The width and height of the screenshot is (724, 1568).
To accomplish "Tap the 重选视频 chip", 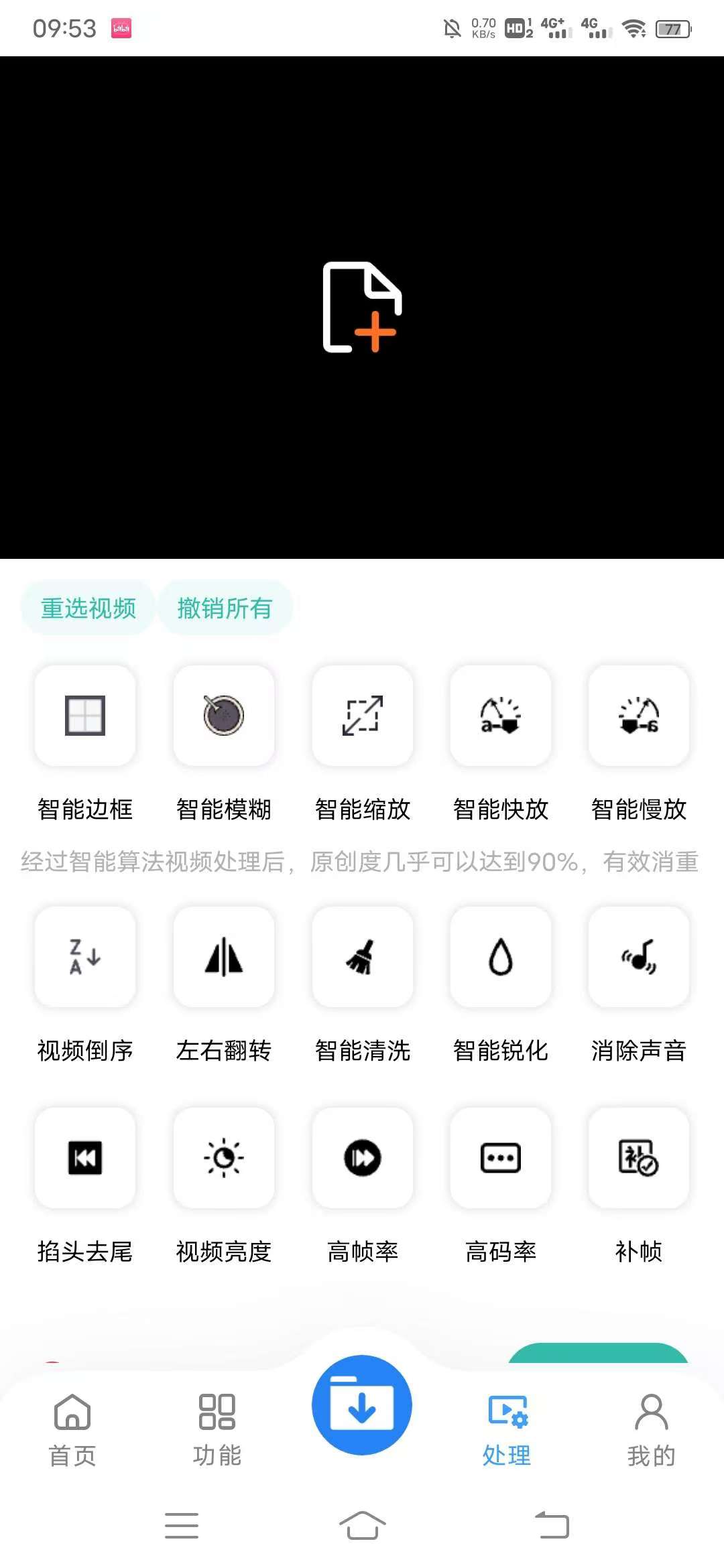I will [x=88, y=608].
